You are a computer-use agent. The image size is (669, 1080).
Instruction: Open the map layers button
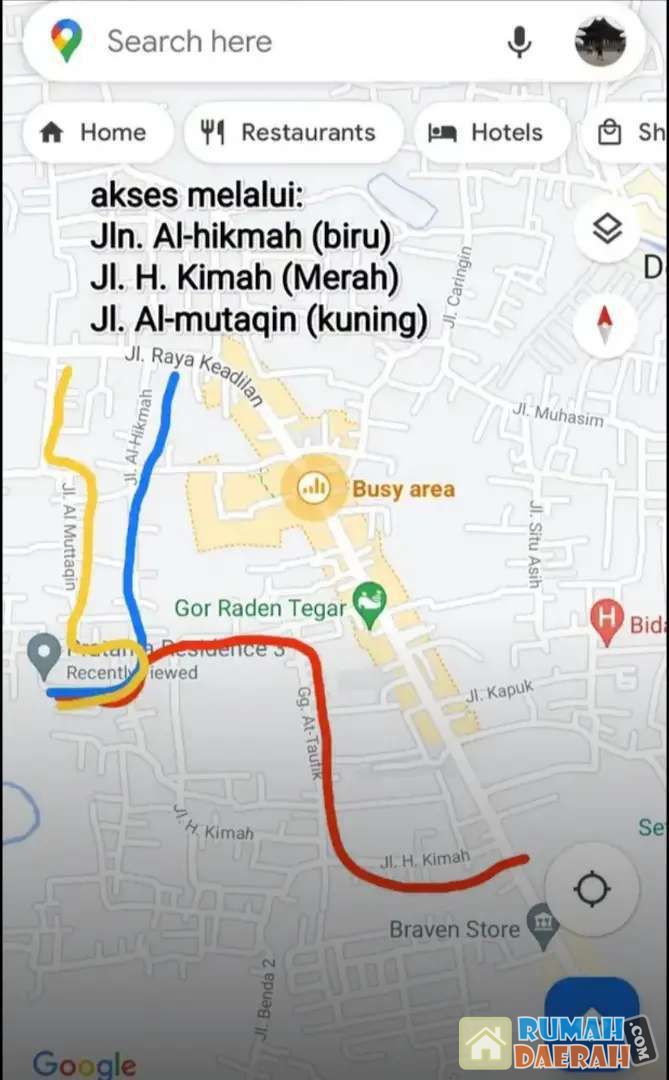(607, 229)
